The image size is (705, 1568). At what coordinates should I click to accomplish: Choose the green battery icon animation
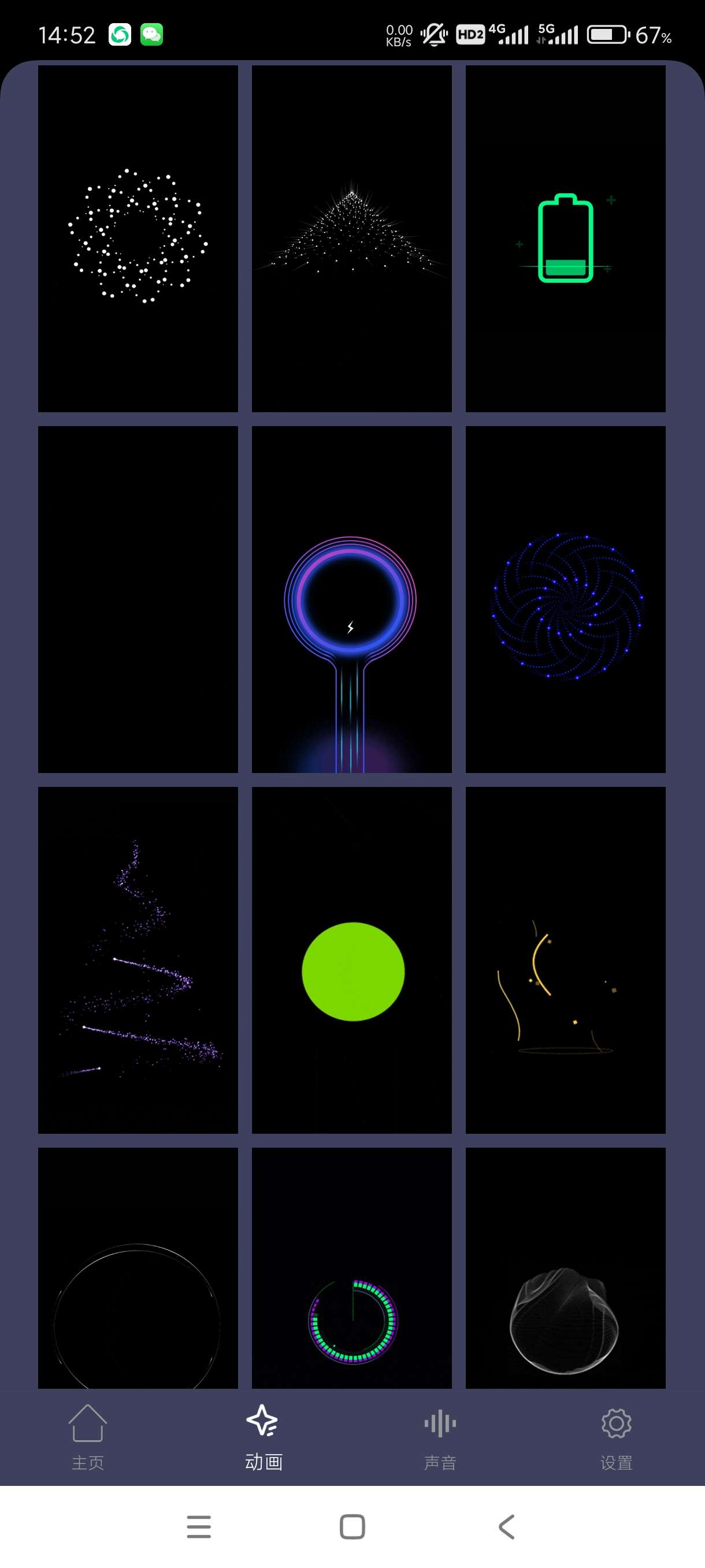pos(565,239)
